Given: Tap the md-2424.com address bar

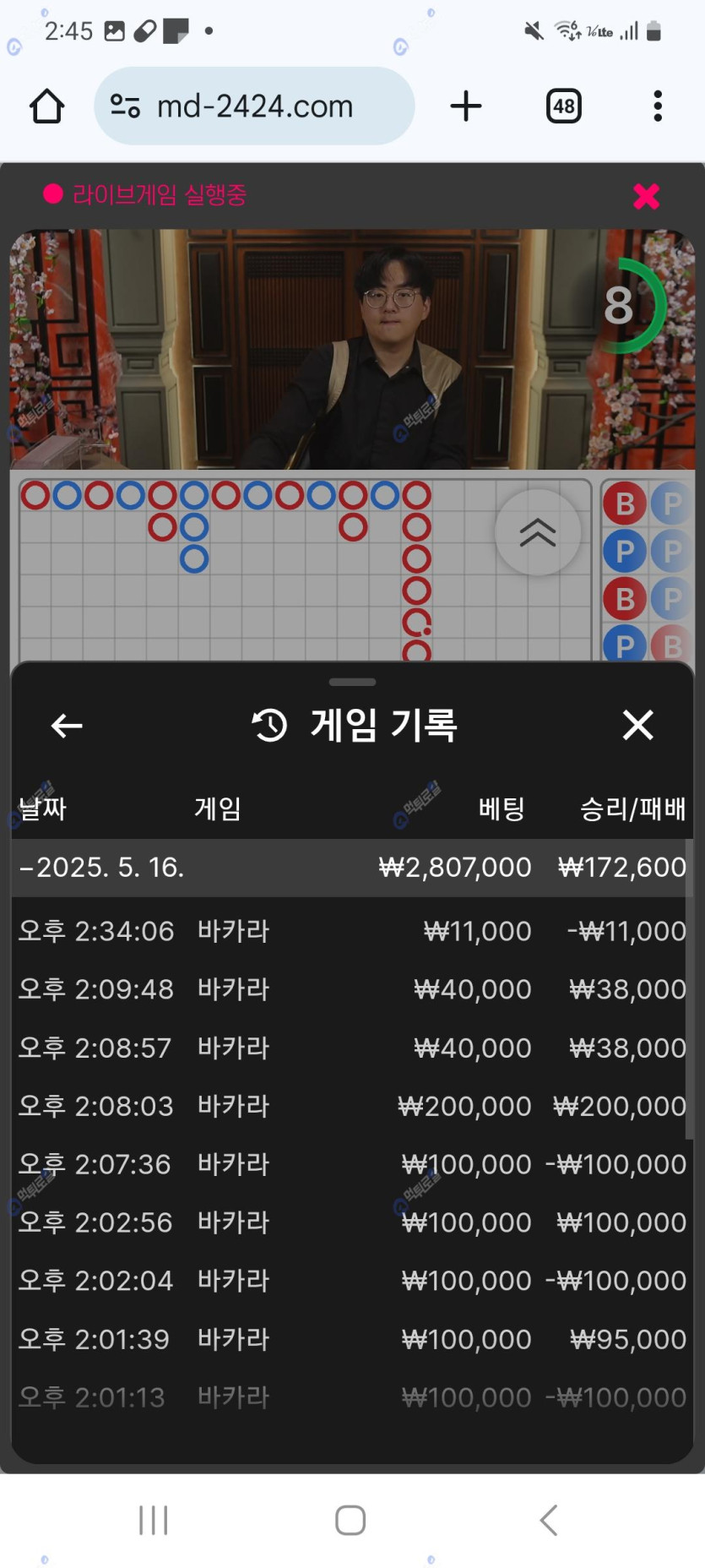Looking at the screenshot, I should [253, 106].
